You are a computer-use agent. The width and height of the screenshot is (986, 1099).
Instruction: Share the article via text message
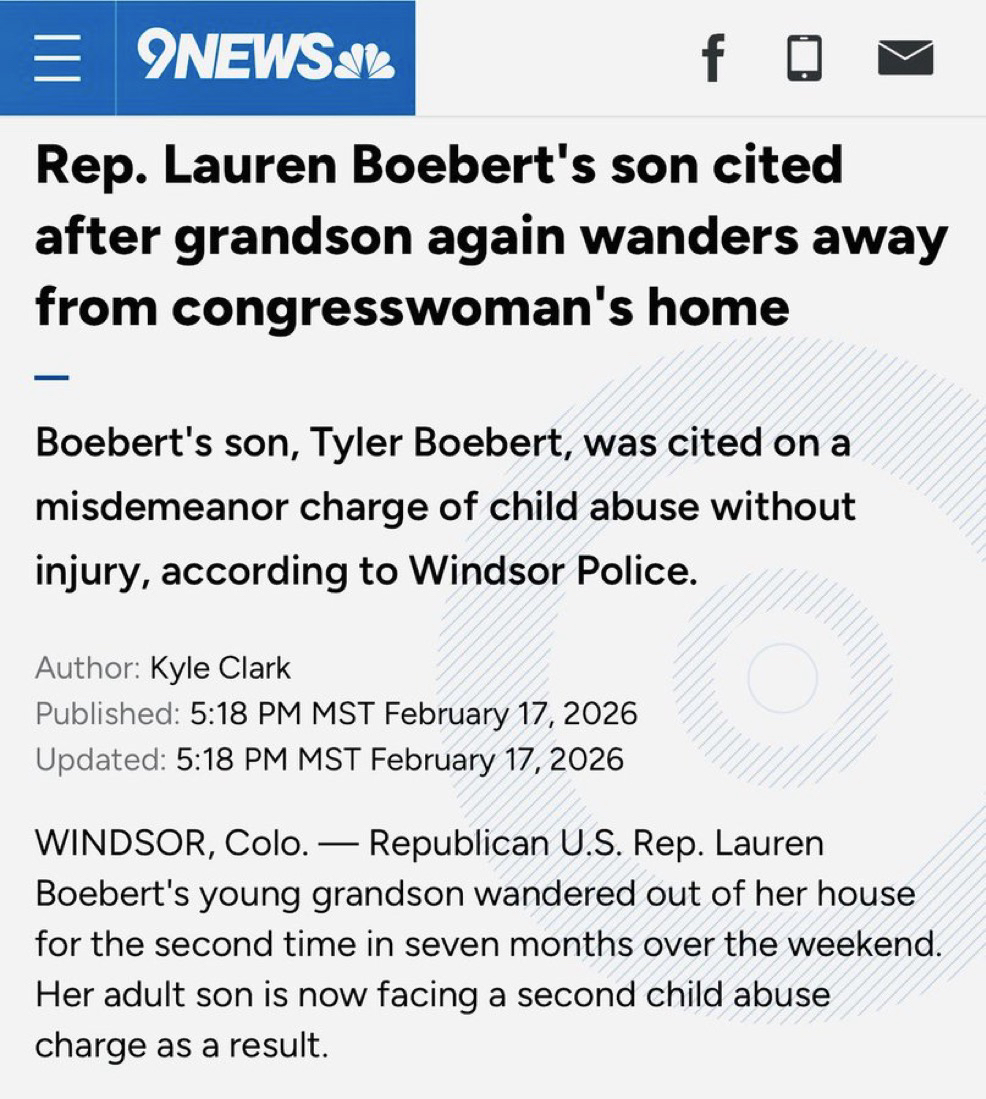(x=804, y=59)
